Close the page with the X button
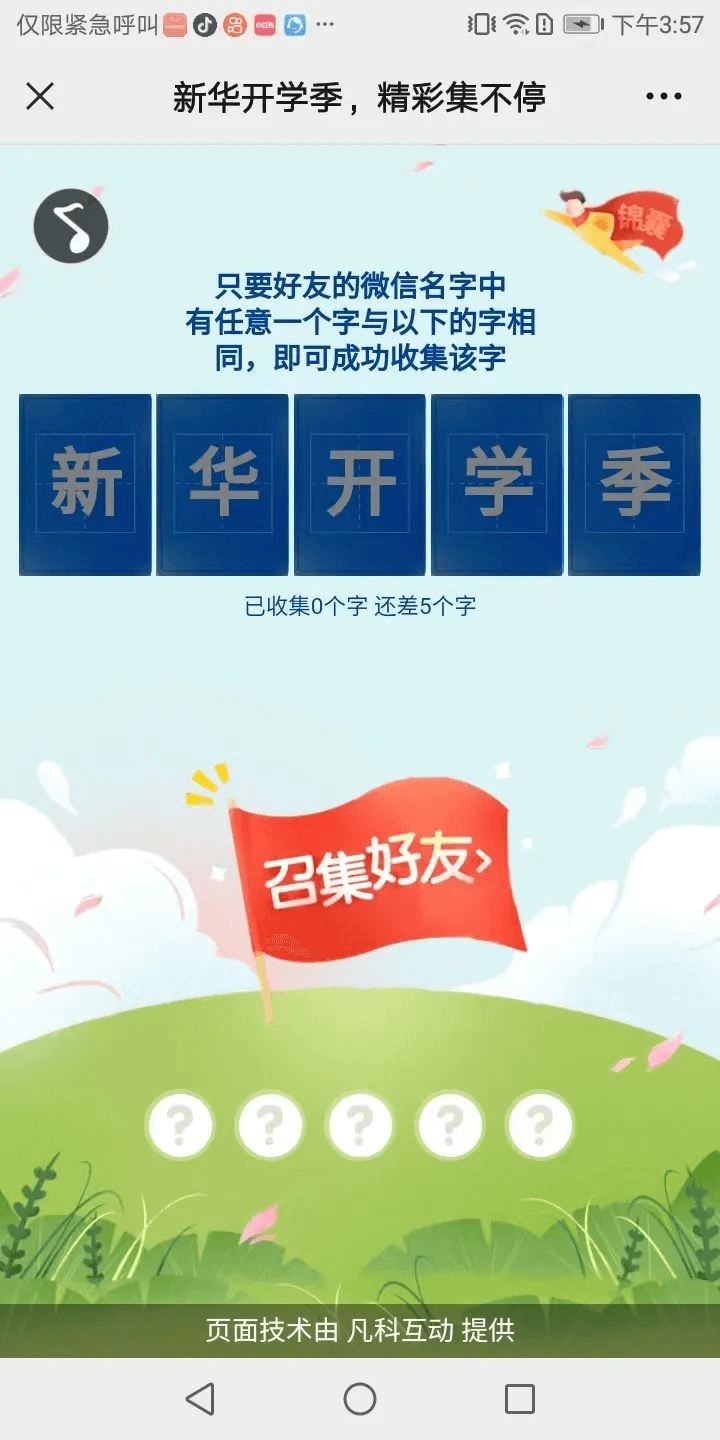 [x=39, y=97]
